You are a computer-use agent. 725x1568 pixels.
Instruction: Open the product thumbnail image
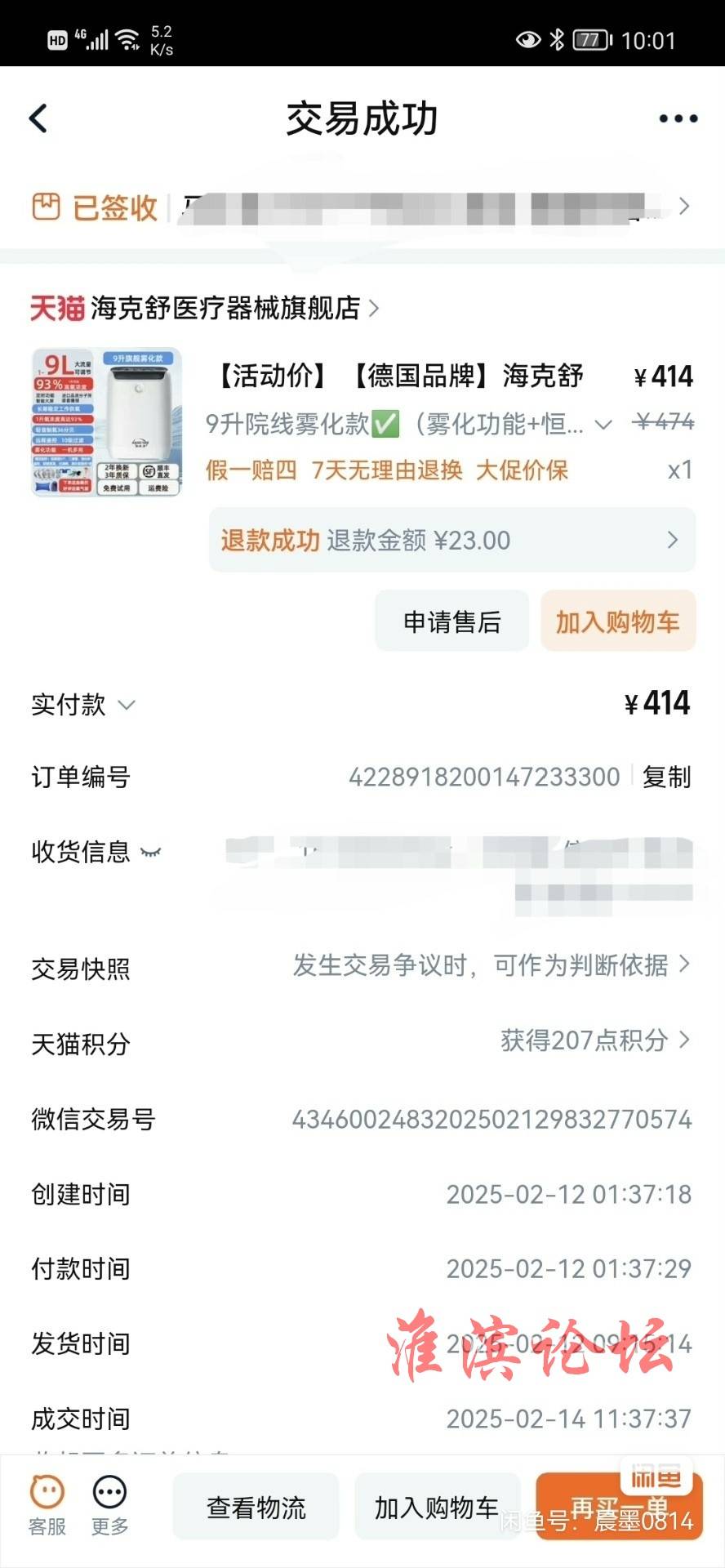106,422
